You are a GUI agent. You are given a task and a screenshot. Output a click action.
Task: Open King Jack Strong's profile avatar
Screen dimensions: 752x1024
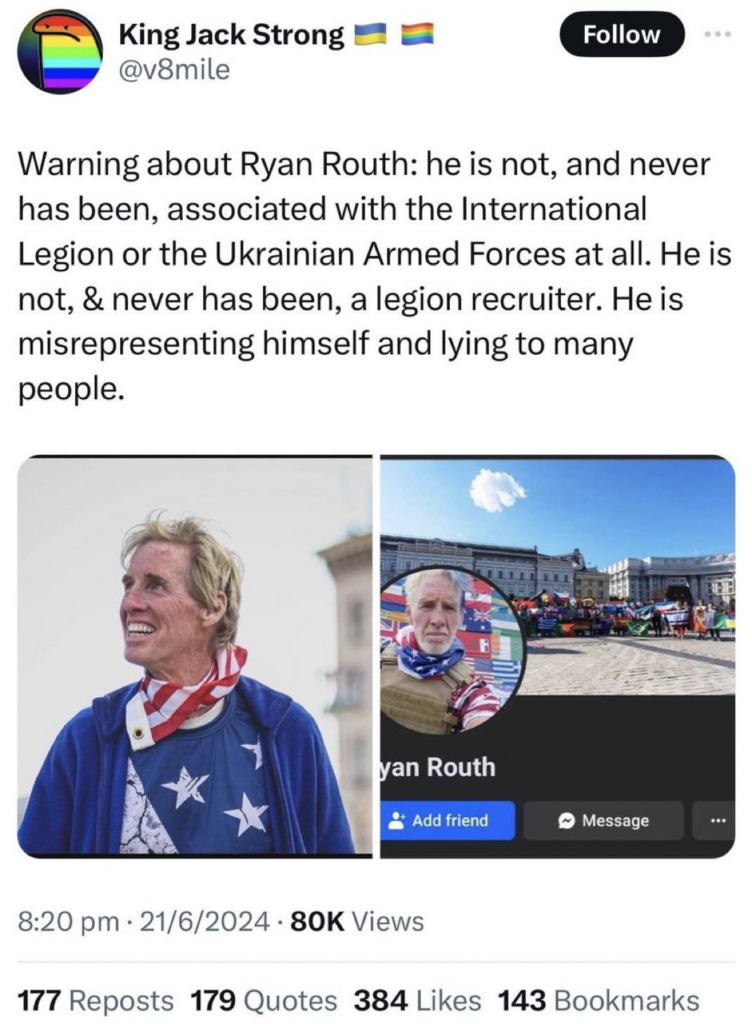pyautogui.click(x=60, y=52)
